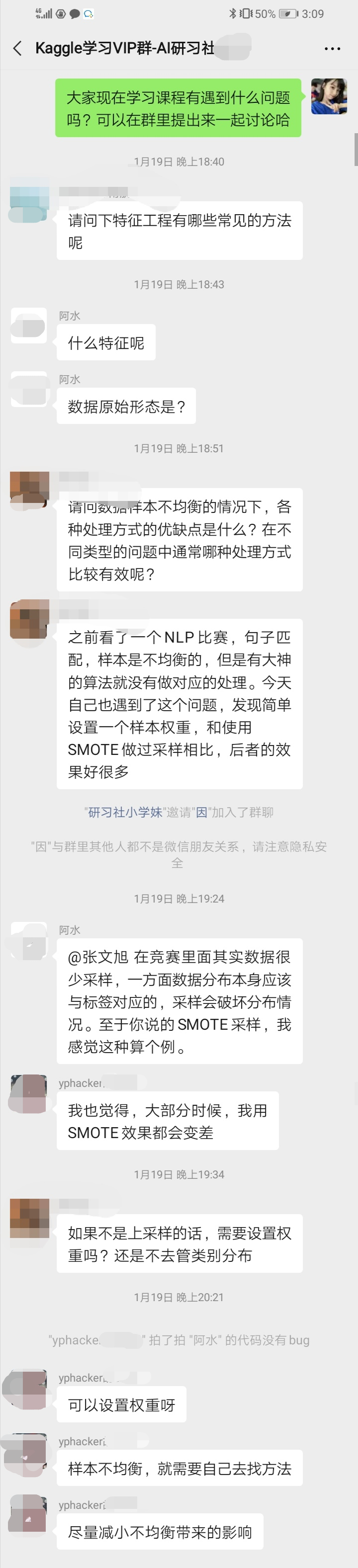
Task: Open 阿水's avatar beside '什么特征呢'
Action: pos(29,326)
